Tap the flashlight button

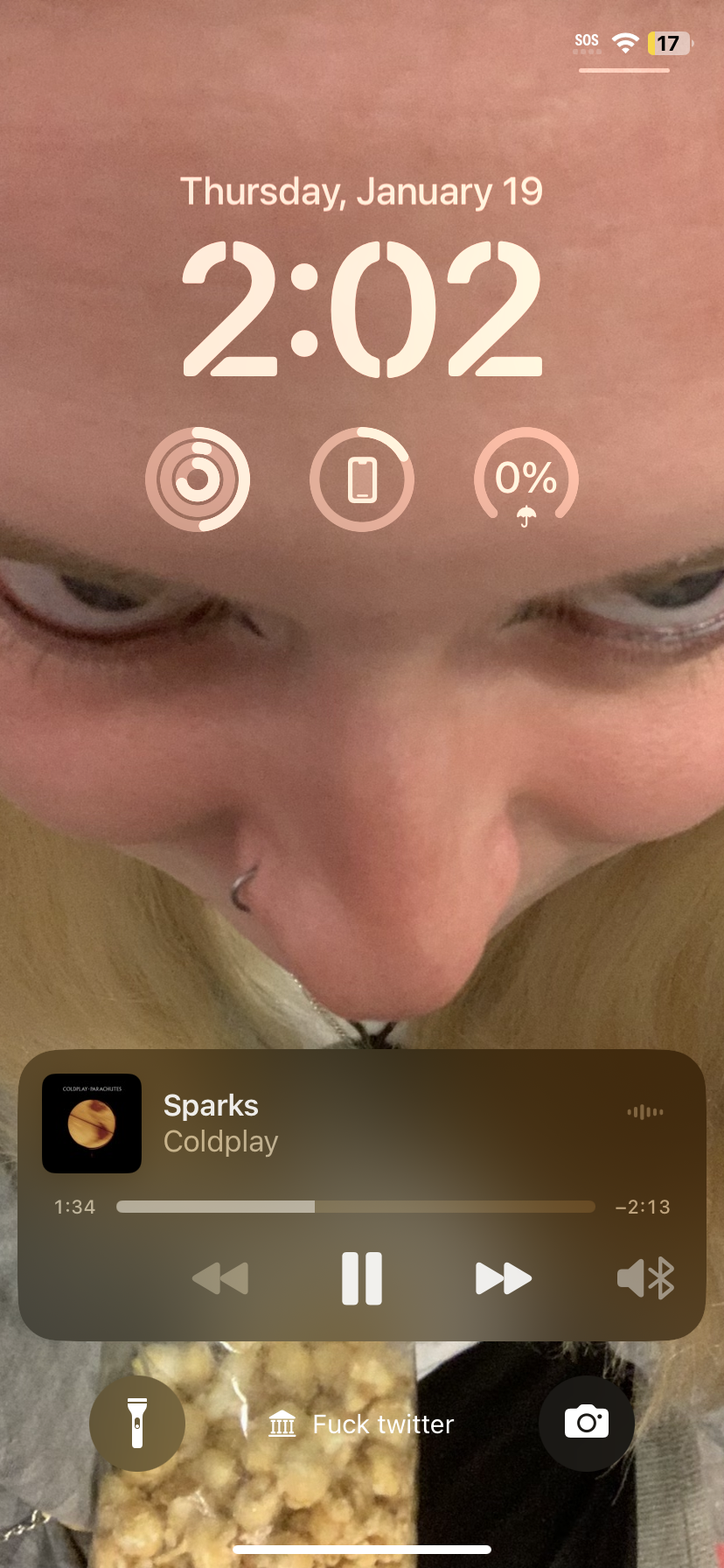point(137,1424)
